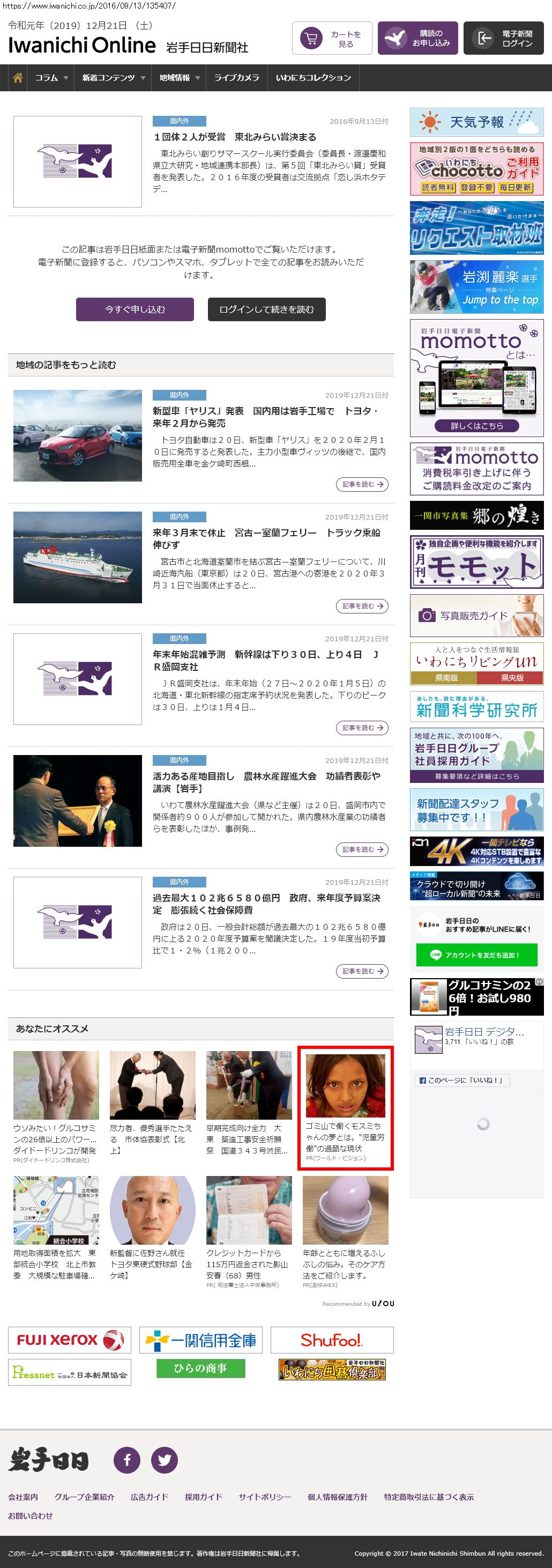The image size is (552, 1568).
Task: Open the Twitter icon in footer
Action: click(x=165, y=1460)
